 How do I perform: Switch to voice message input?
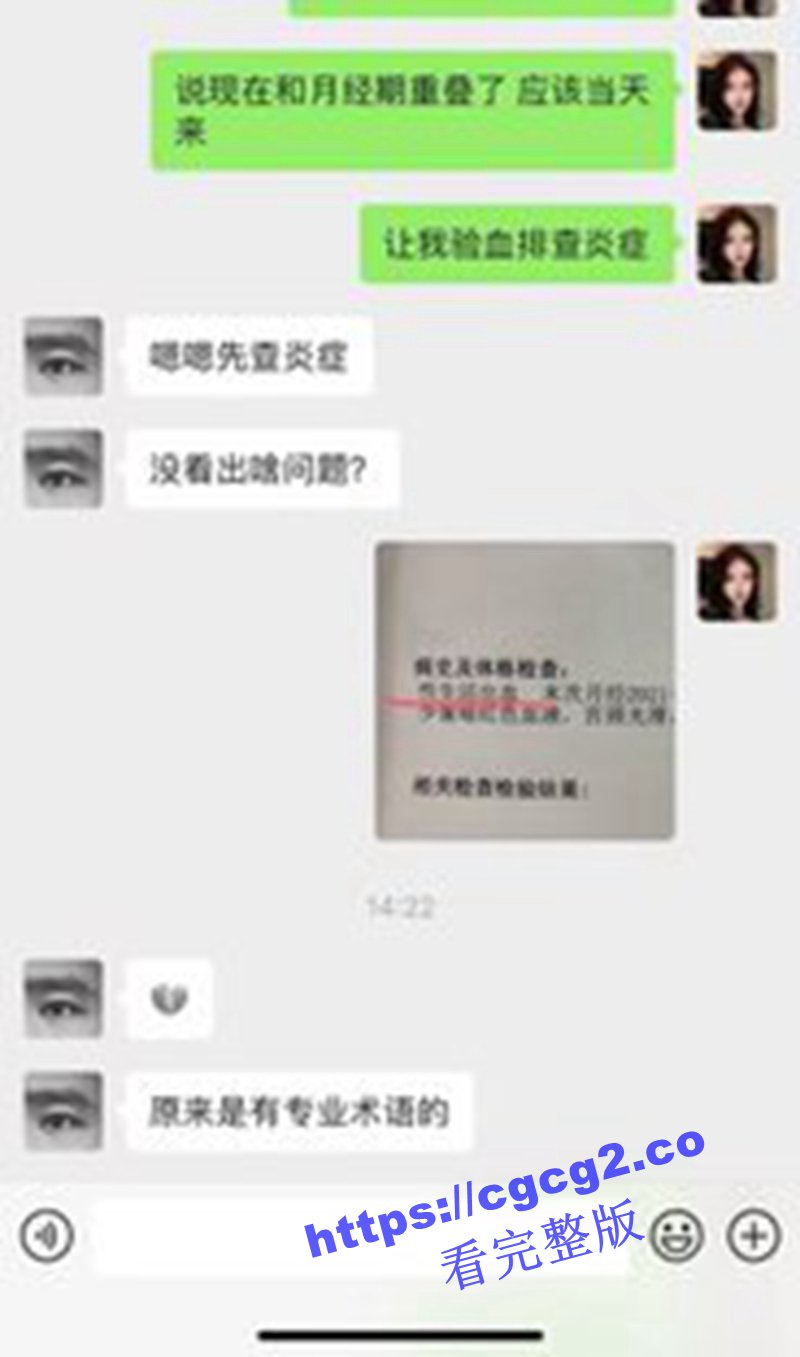(46, 1235)
